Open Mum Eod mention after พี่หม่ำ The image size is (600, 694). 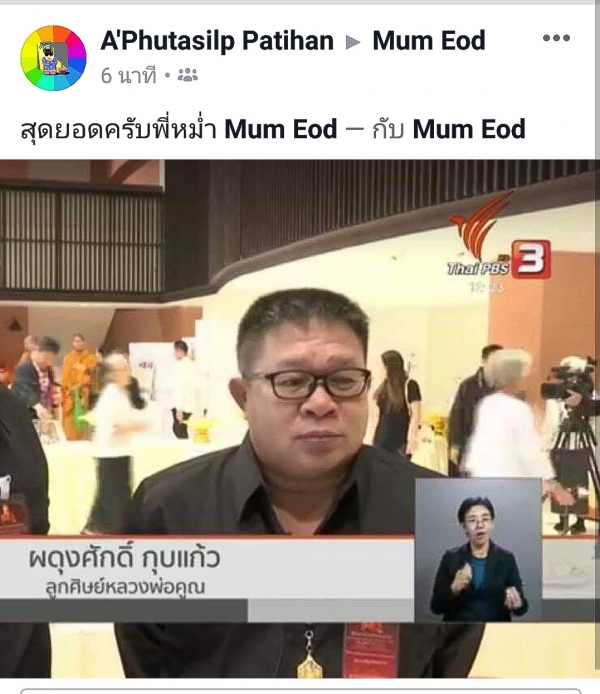tap(280, 129)
